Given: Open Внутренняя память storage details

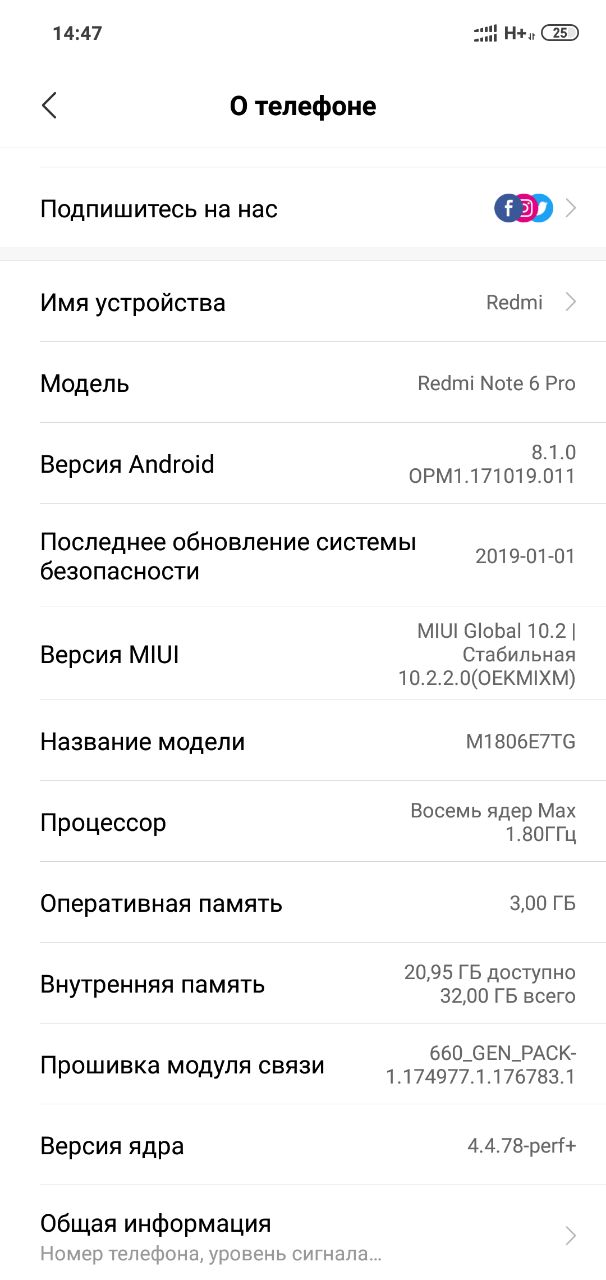Looking at the screenshot, I should click(x=303, y=984).
